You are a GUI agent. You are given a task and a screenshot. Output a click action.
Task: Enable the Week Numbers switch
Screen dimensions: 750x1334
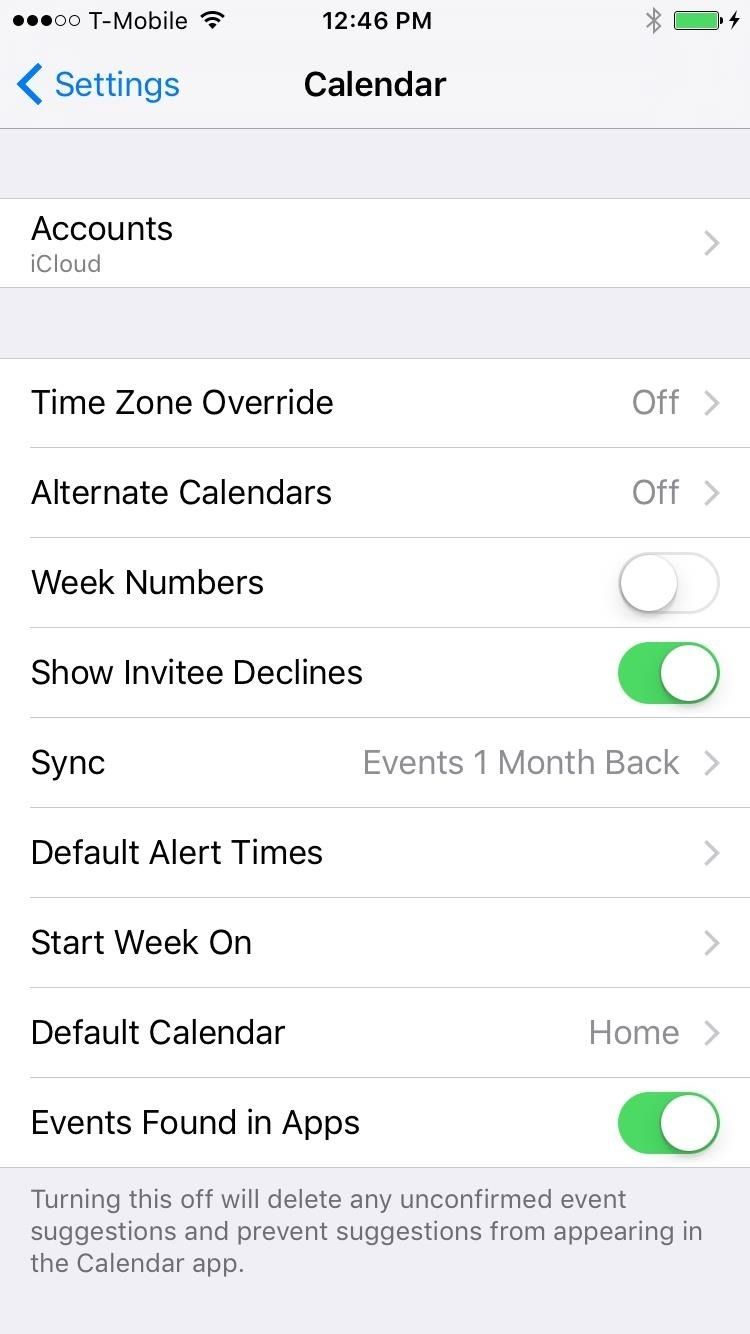(x=668, y=583)
